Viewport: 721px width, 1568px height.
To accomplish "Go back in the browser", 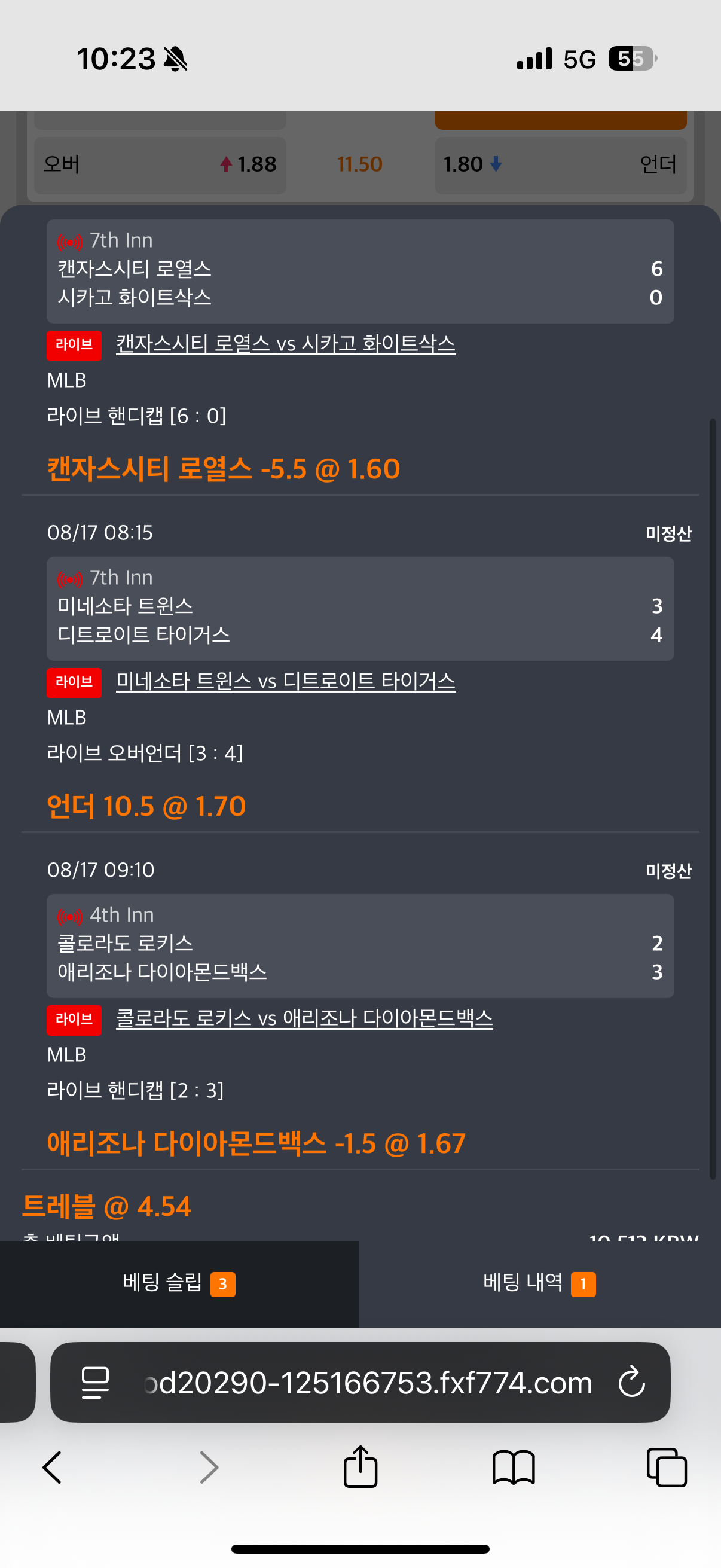I will pyautogui.click(x=53, y=1468).
